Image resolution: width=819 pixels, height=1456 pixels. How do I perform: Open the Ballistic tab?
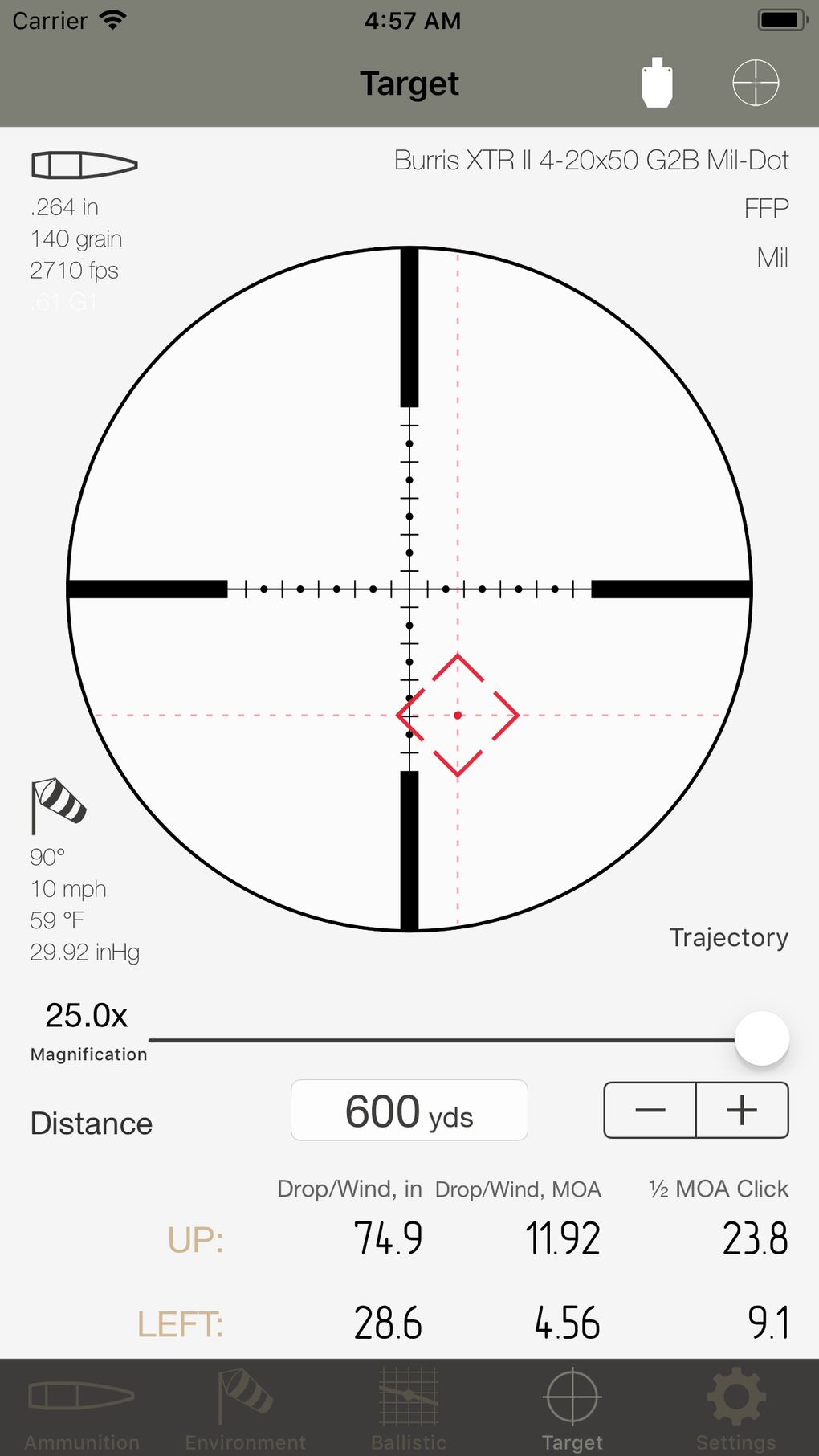tap(409, 1409)
